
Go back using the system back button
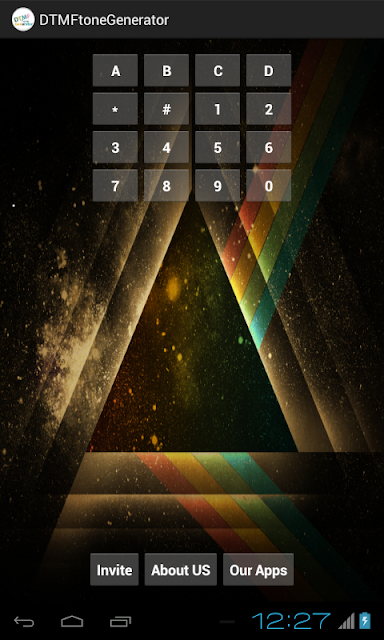tap(24, 621)
